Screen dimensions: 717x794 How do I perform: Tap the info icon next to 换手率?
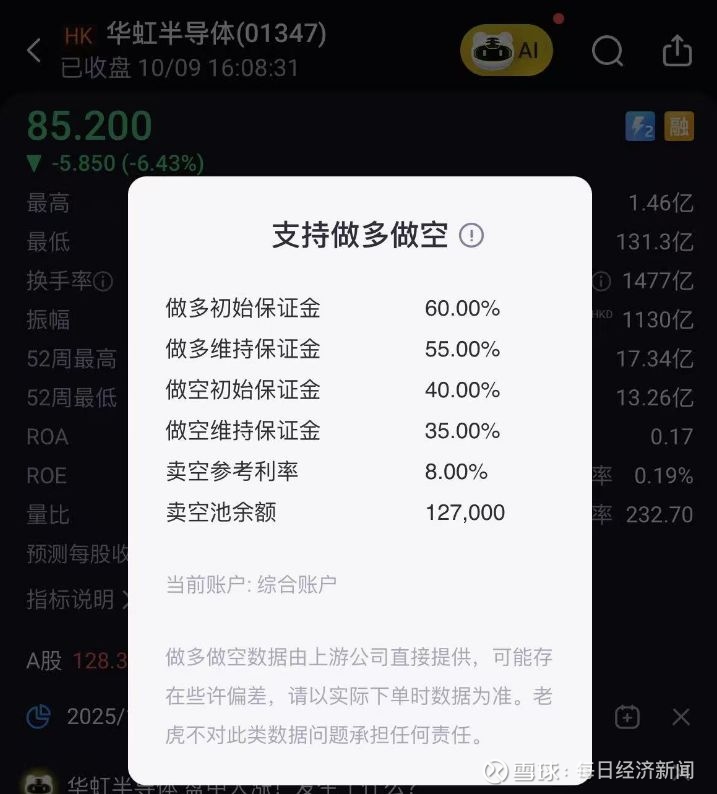103,282
